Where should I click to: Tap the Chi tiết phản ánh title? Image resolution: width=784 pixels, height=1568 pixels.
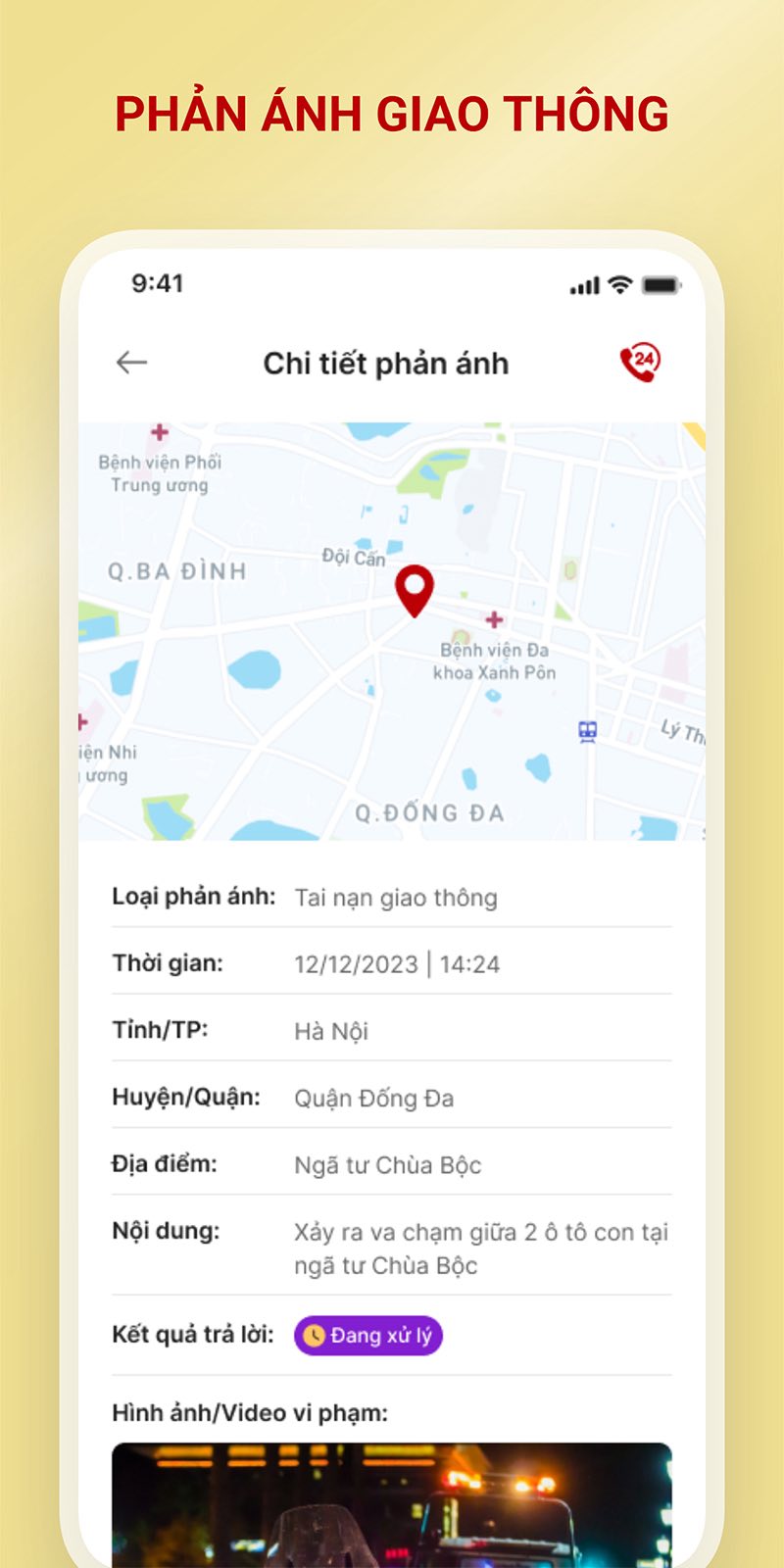click(386, 363)
